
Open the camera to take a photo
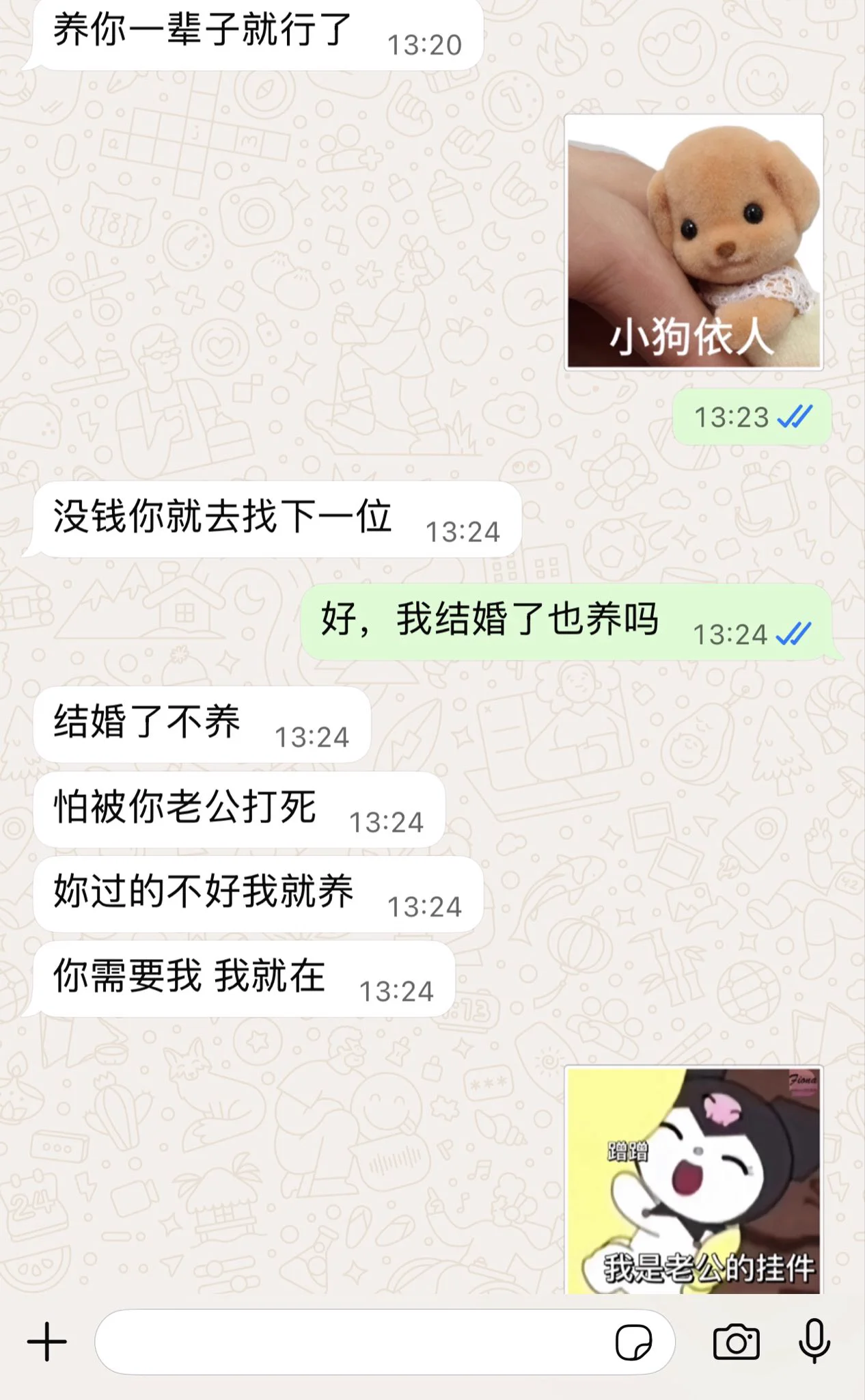point(736,1342)
